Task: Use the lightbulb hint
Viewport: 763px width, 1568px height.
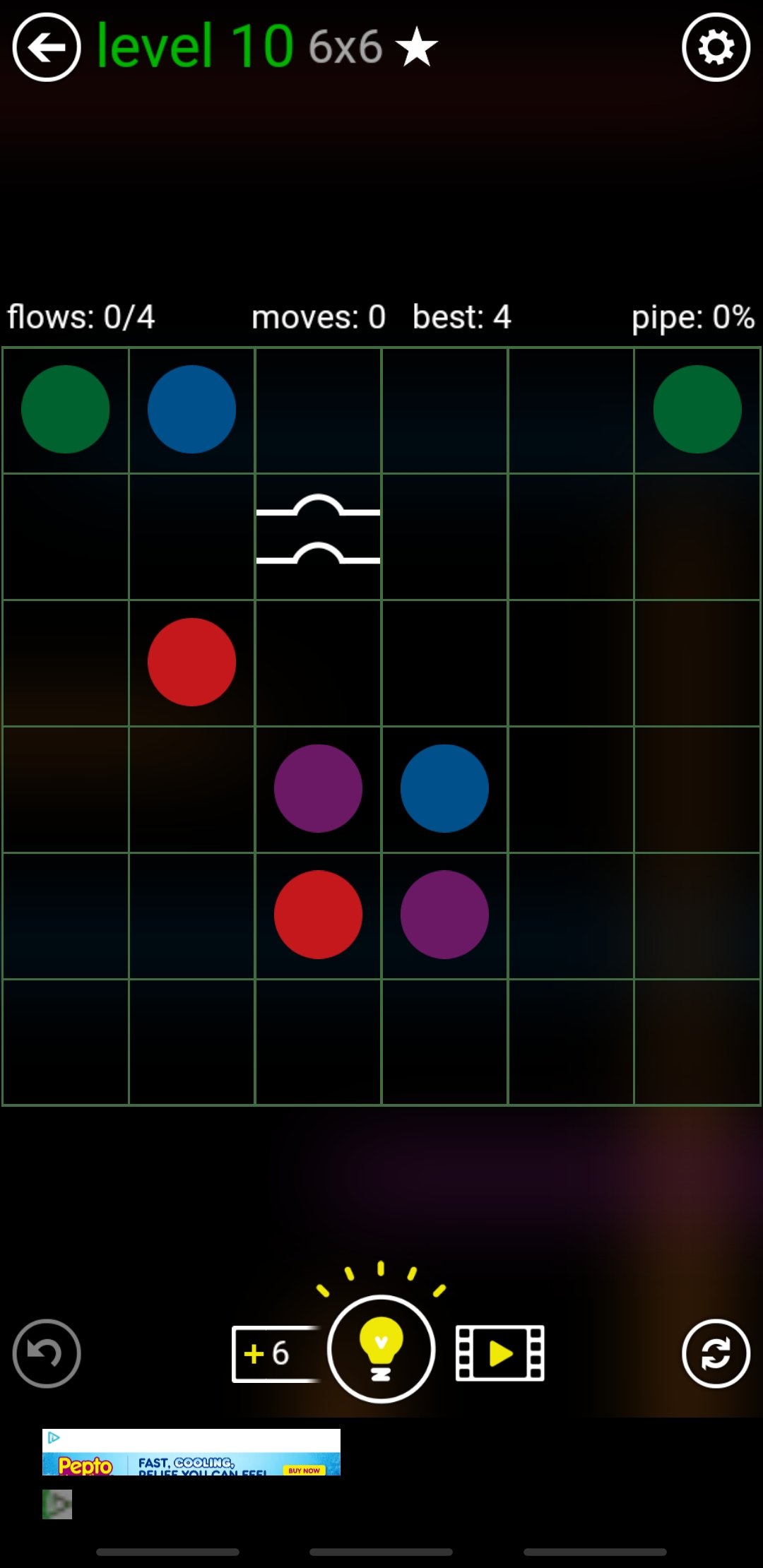Action: [x=381, y=1349]
